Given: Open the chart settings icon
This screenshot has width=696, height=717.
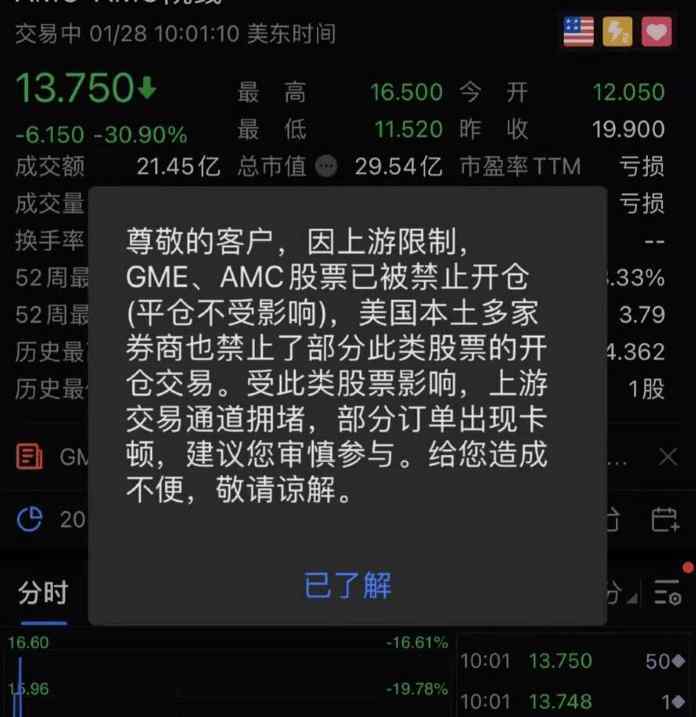Looking at the screenshot, I should [668, 593].
